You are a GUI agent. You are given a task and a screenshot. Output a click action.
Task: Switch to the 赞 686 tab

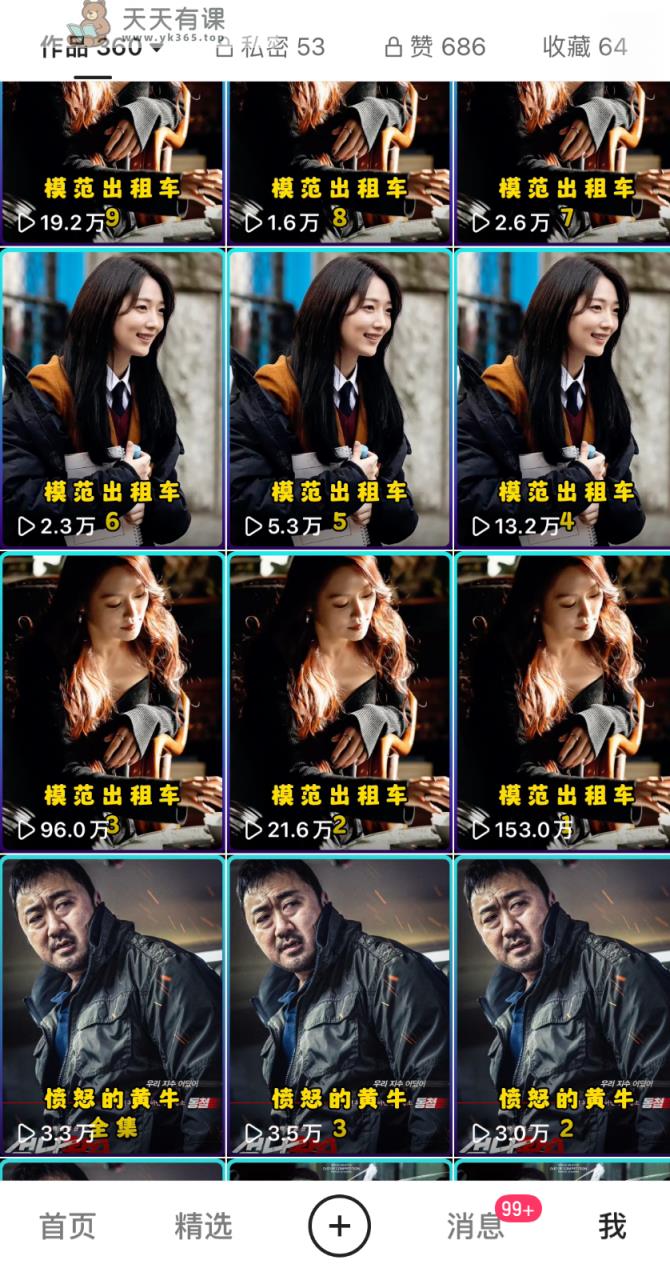coord(435,47)
